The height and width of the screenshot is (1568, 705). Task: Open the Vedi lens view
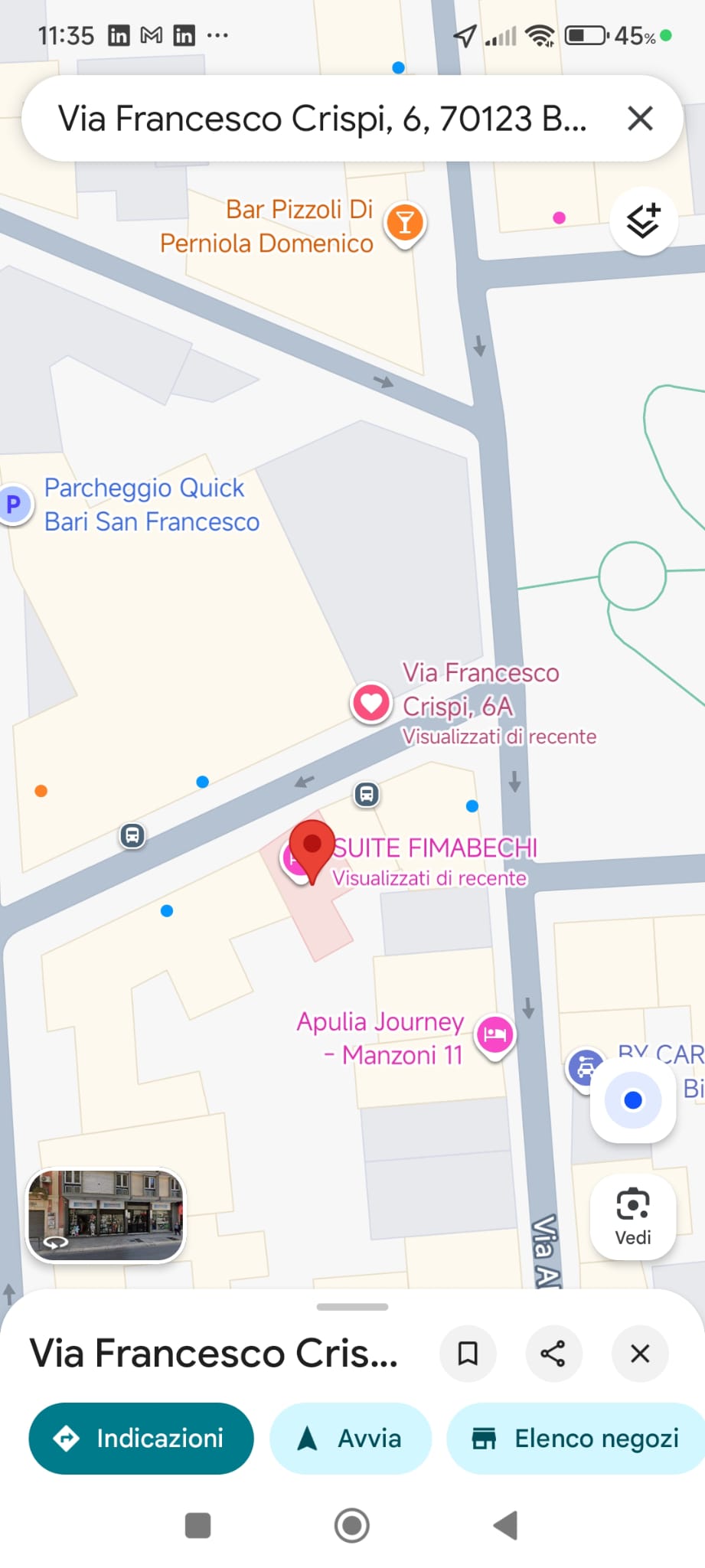(x=633, y=1217)
